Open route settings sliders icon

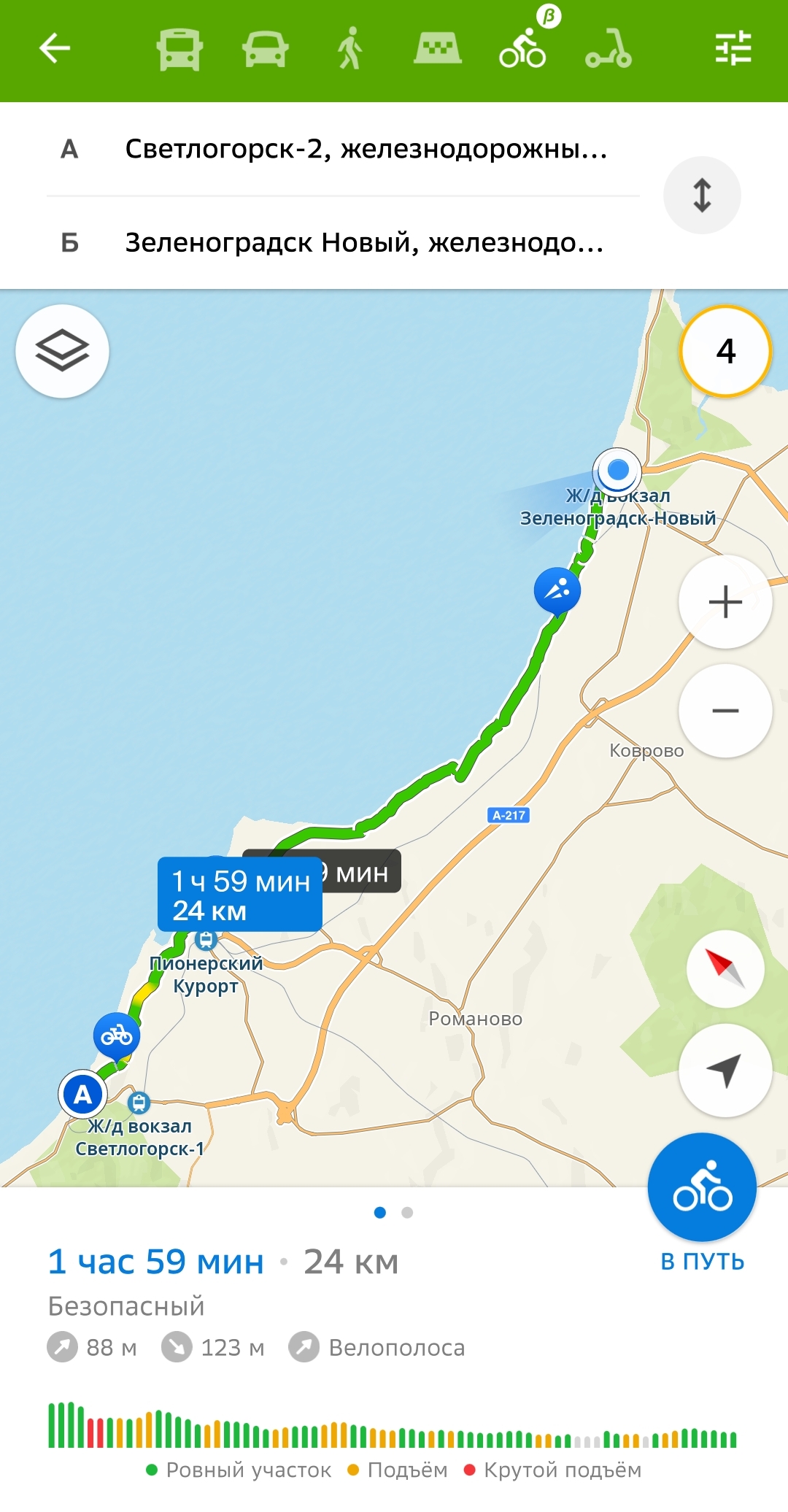point(733,48)
